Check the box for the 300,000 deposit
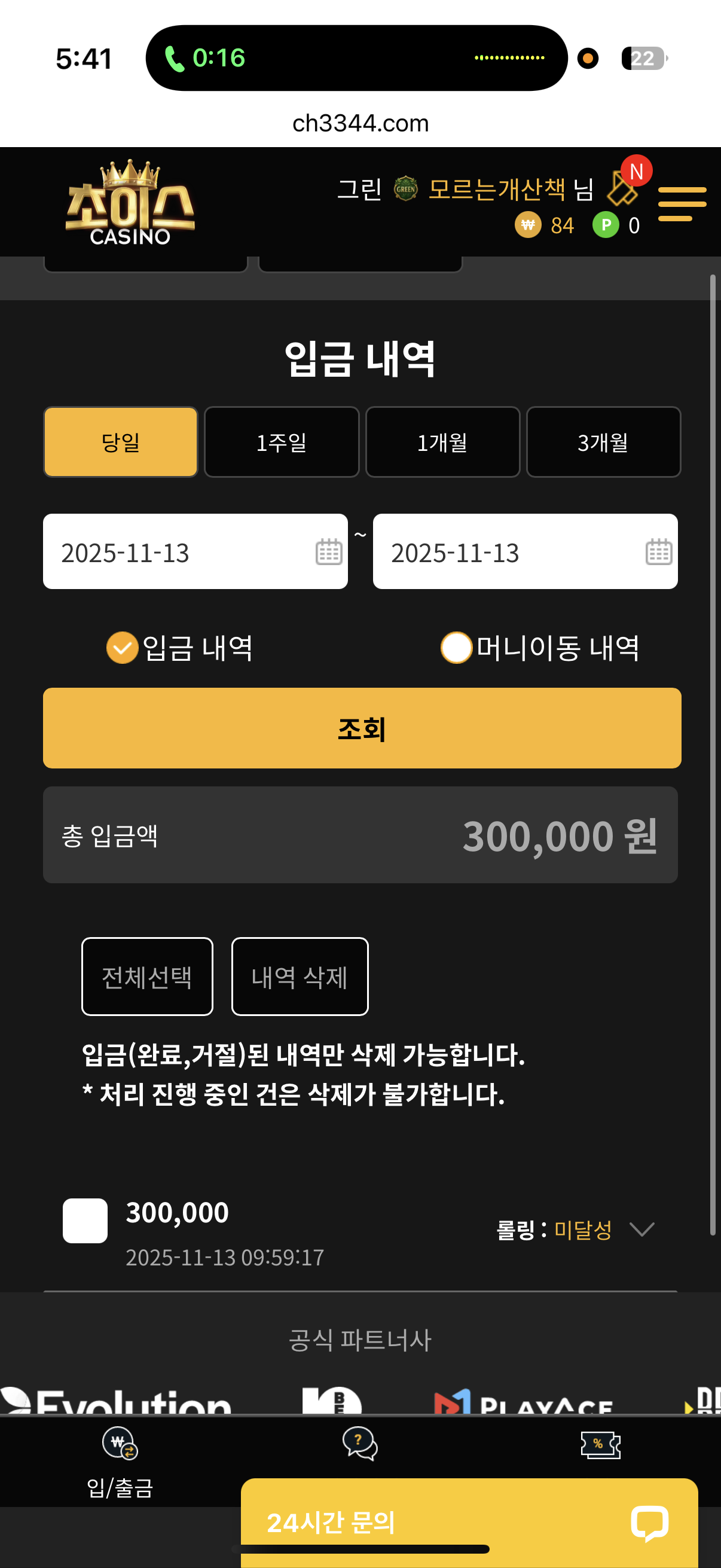The height and width of the screenshot is (1568, 721). pos(85,1221)
